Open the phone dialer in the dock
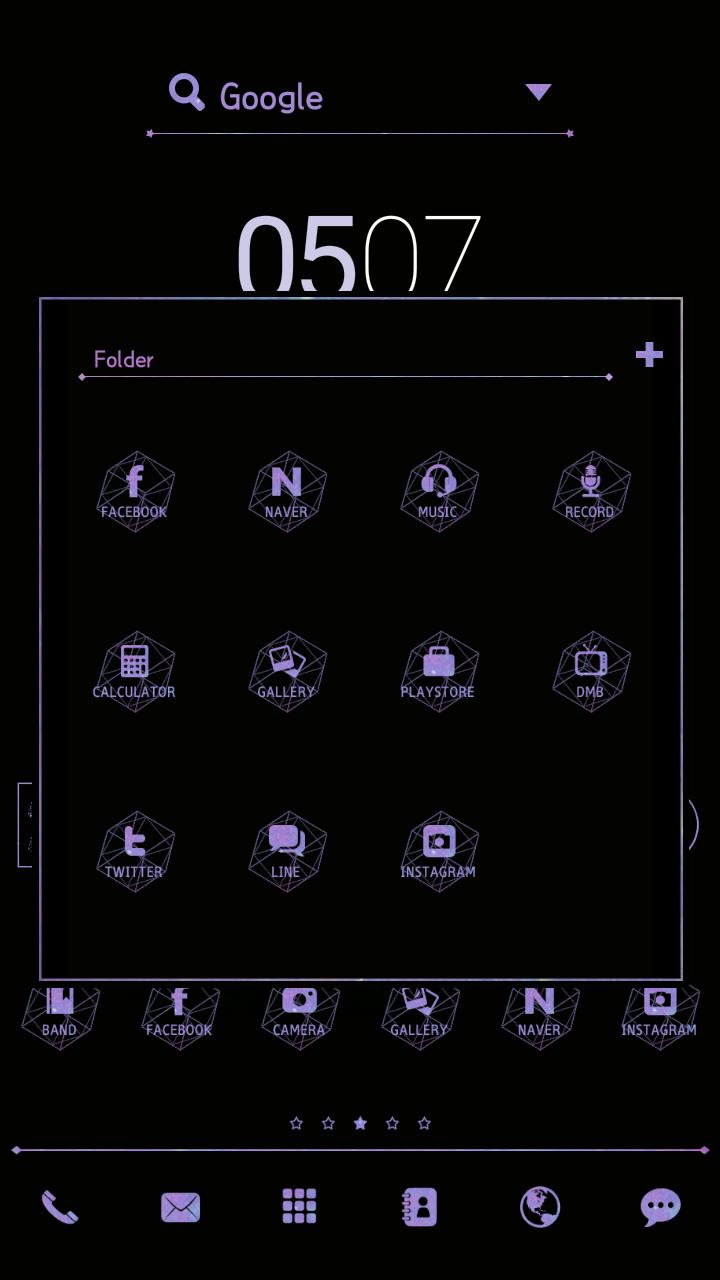The width and height of the screenshot is (720, 1280). tap(59, 1207)
